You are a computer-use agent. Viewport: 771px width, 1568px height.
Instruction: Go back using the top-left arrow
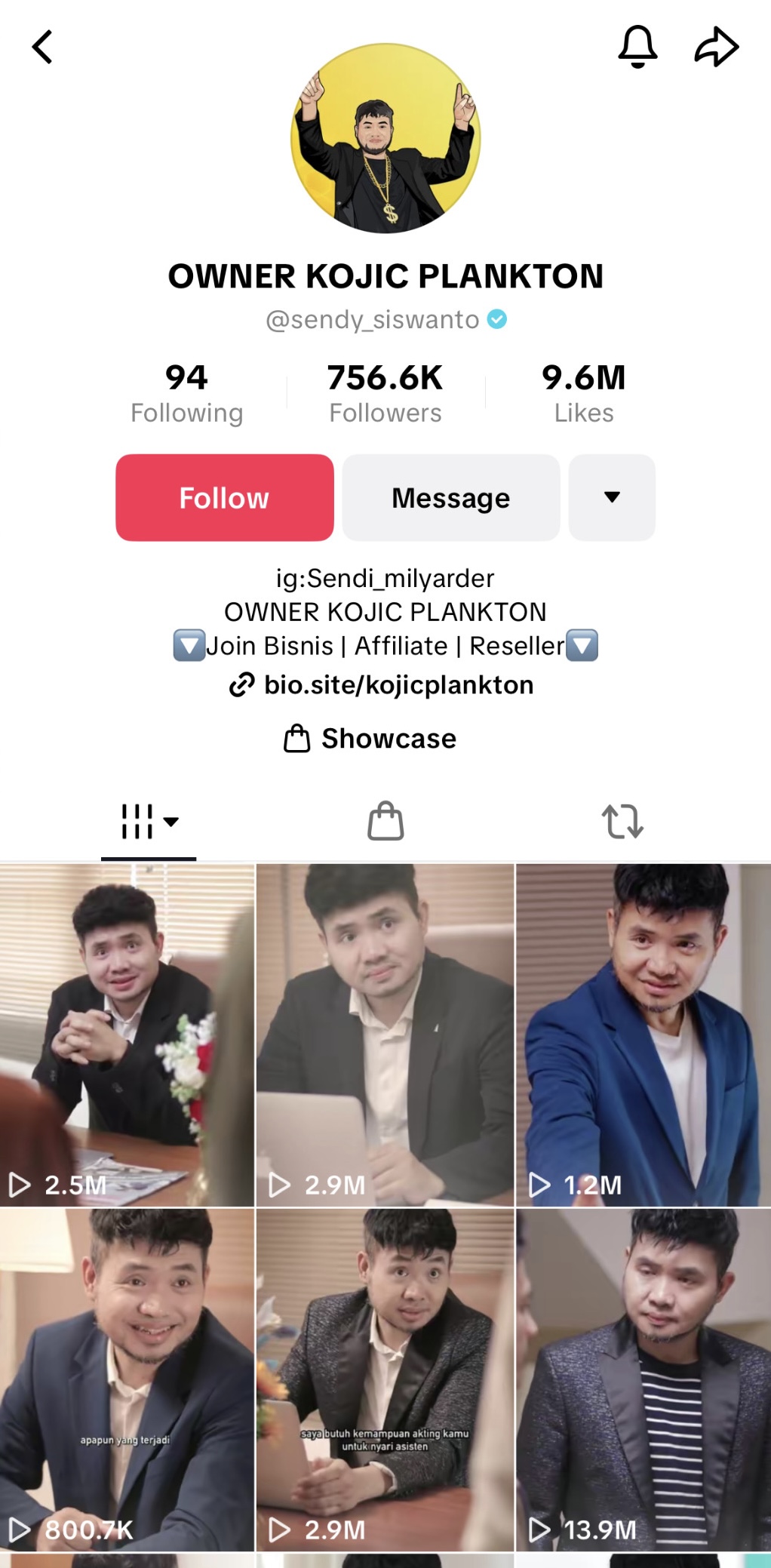(x=42, y=47)
